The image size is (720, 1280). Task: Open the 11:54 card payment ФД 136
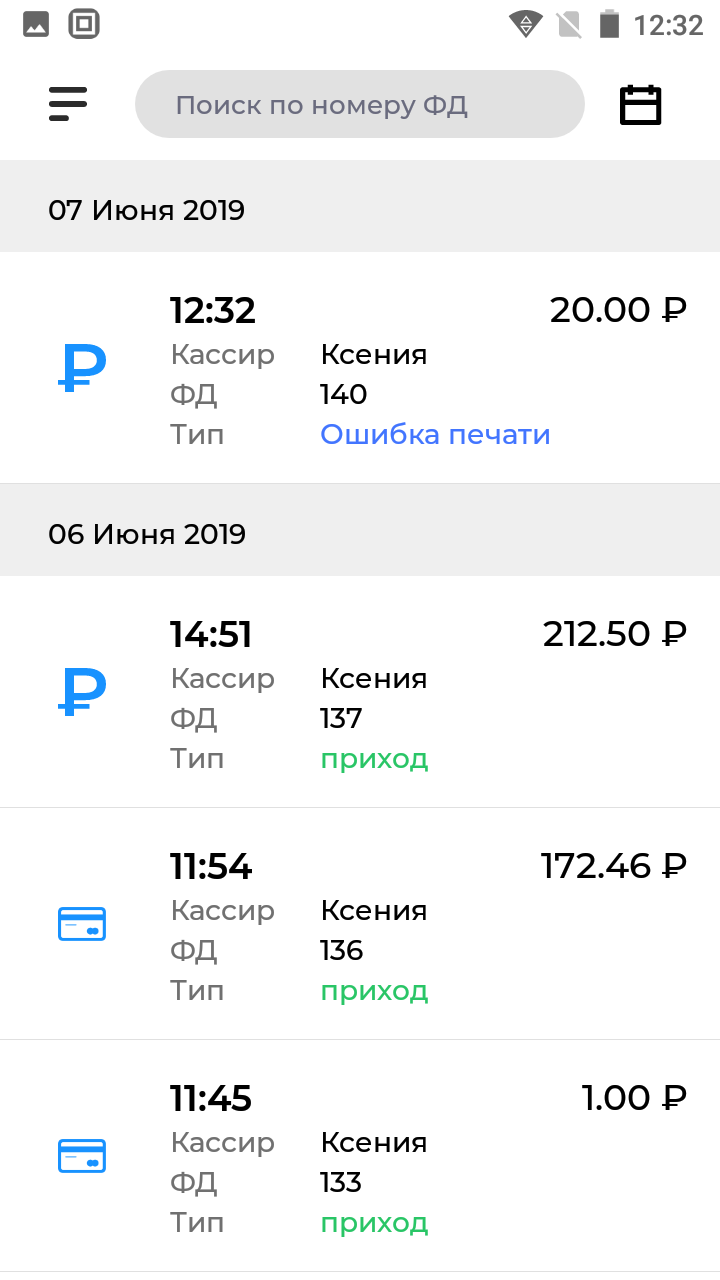[x=360, y=924]
